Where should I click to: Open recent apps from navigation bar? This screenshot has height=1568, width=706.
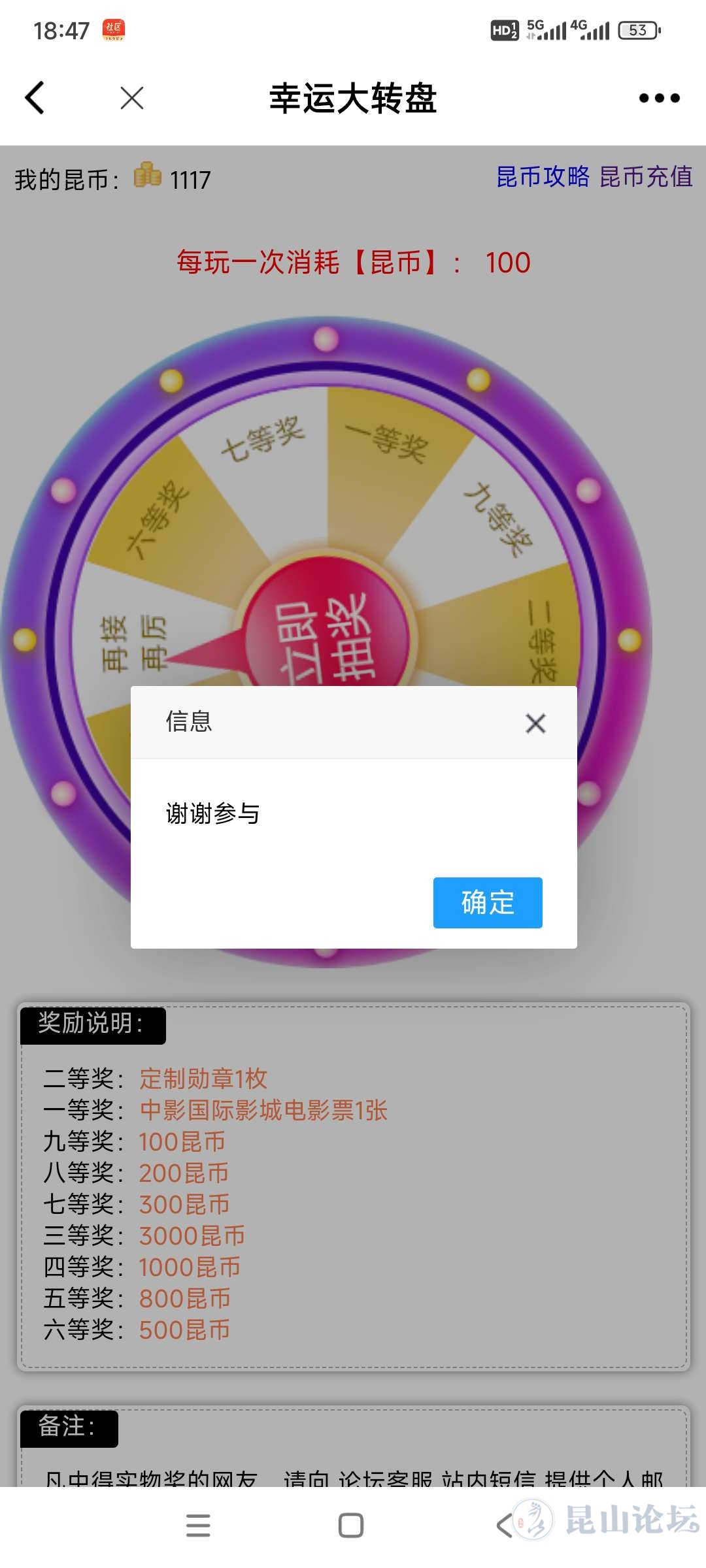pos(198,1526)
